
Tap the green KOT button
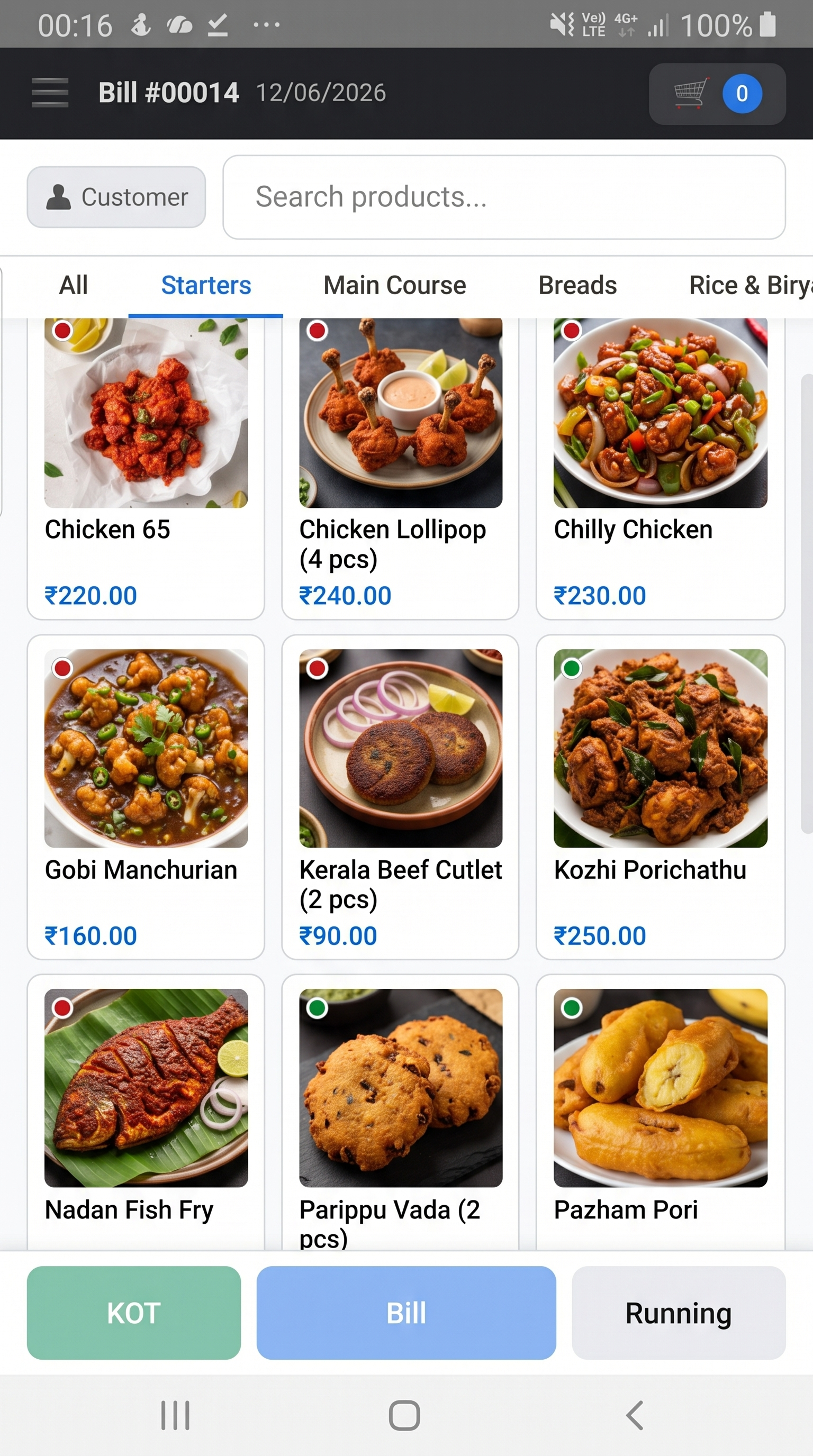click(x=134, y=1313)
